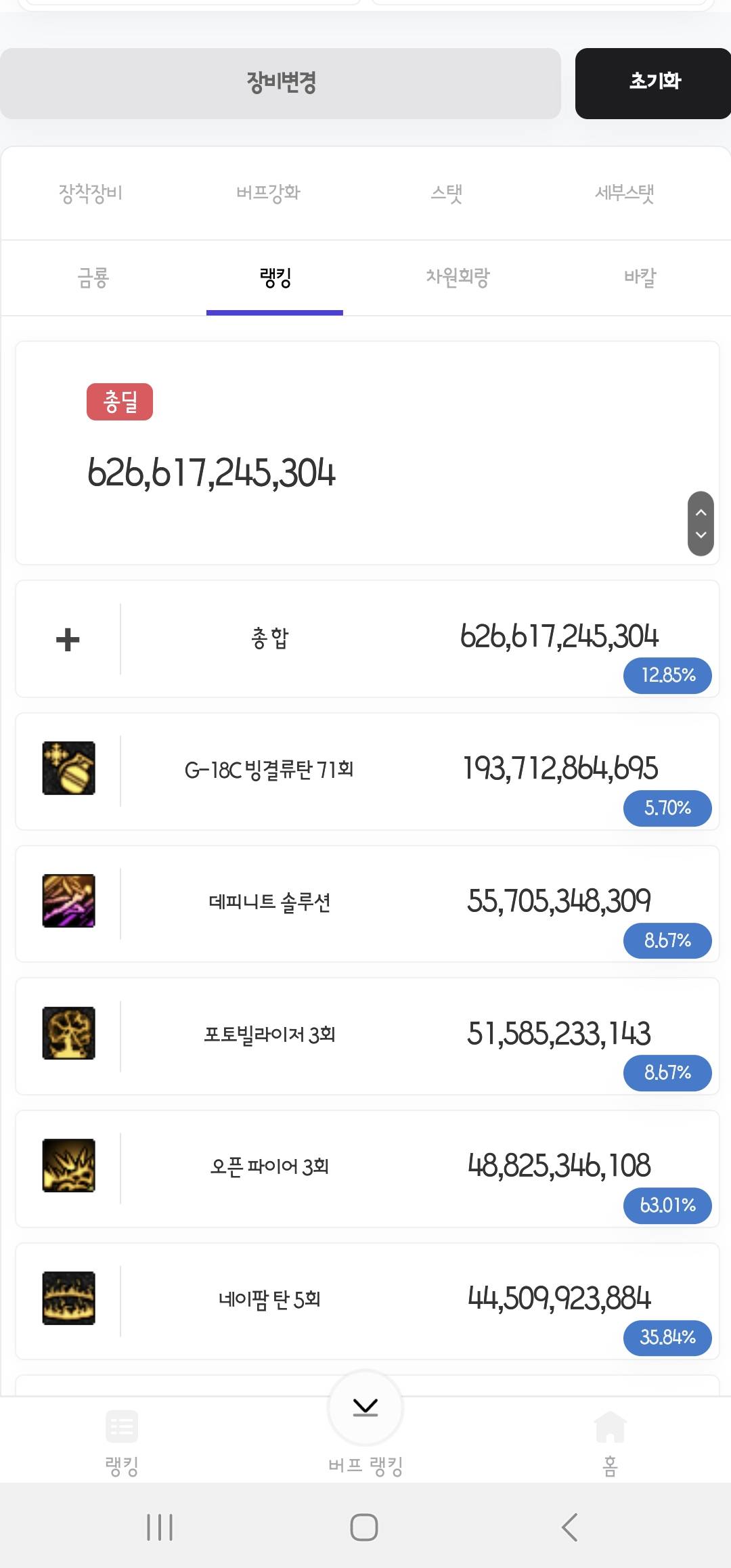Open the 버프강화 tab
Screen dimensions: 731x1568
[x=268, y=194]
